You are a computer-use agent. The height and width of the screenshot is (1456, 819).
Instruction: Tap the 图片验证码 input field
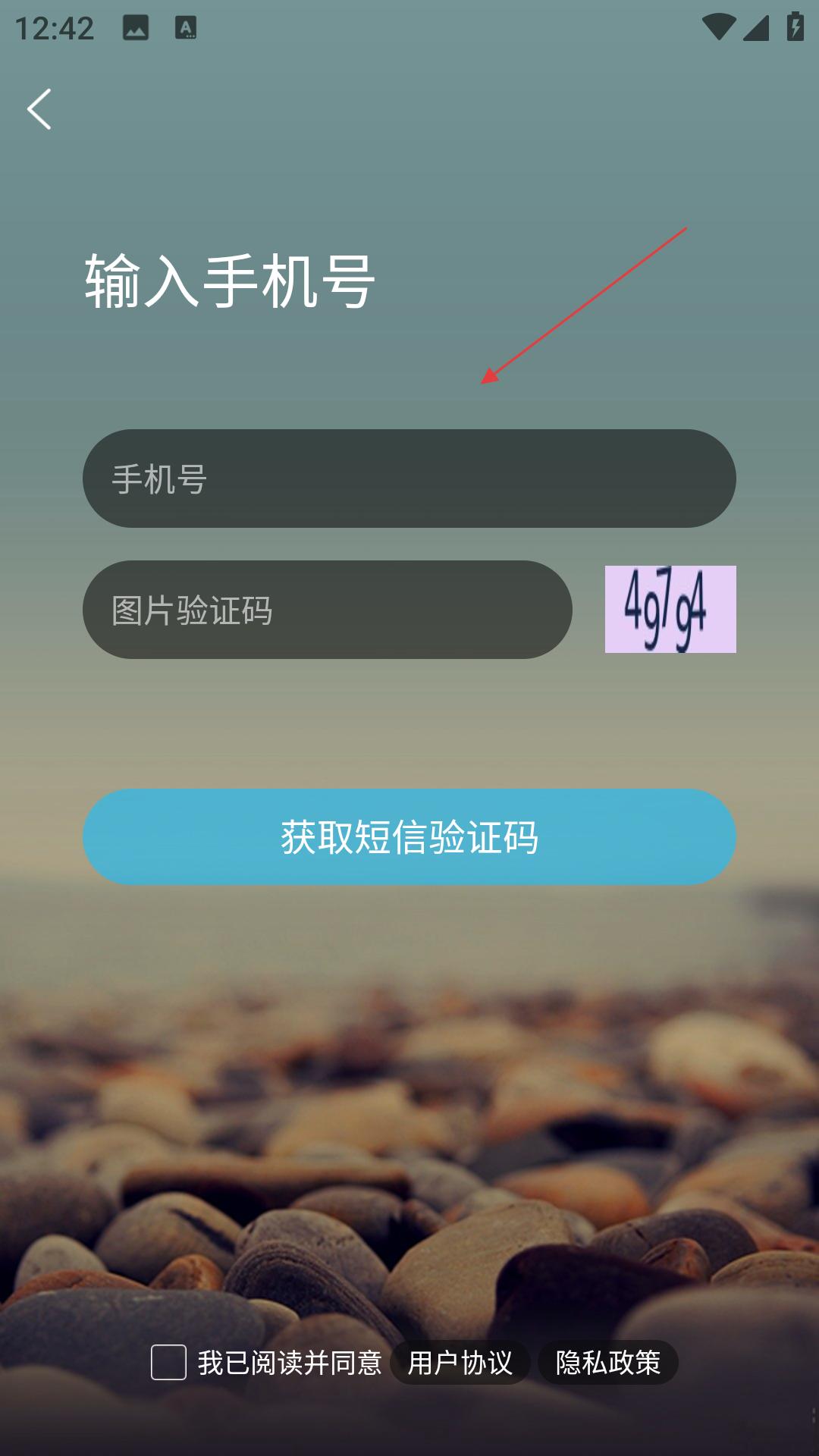pos(328,610)
